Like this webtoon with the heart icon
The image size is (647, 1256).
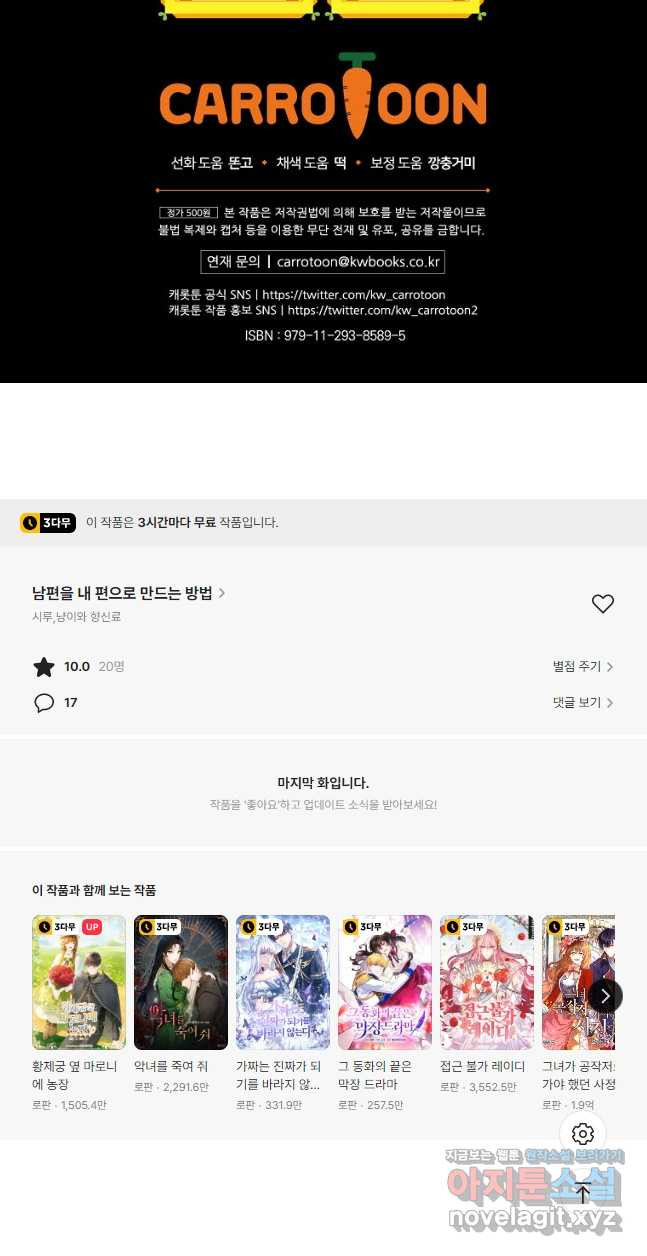click(x=602, y=604)
